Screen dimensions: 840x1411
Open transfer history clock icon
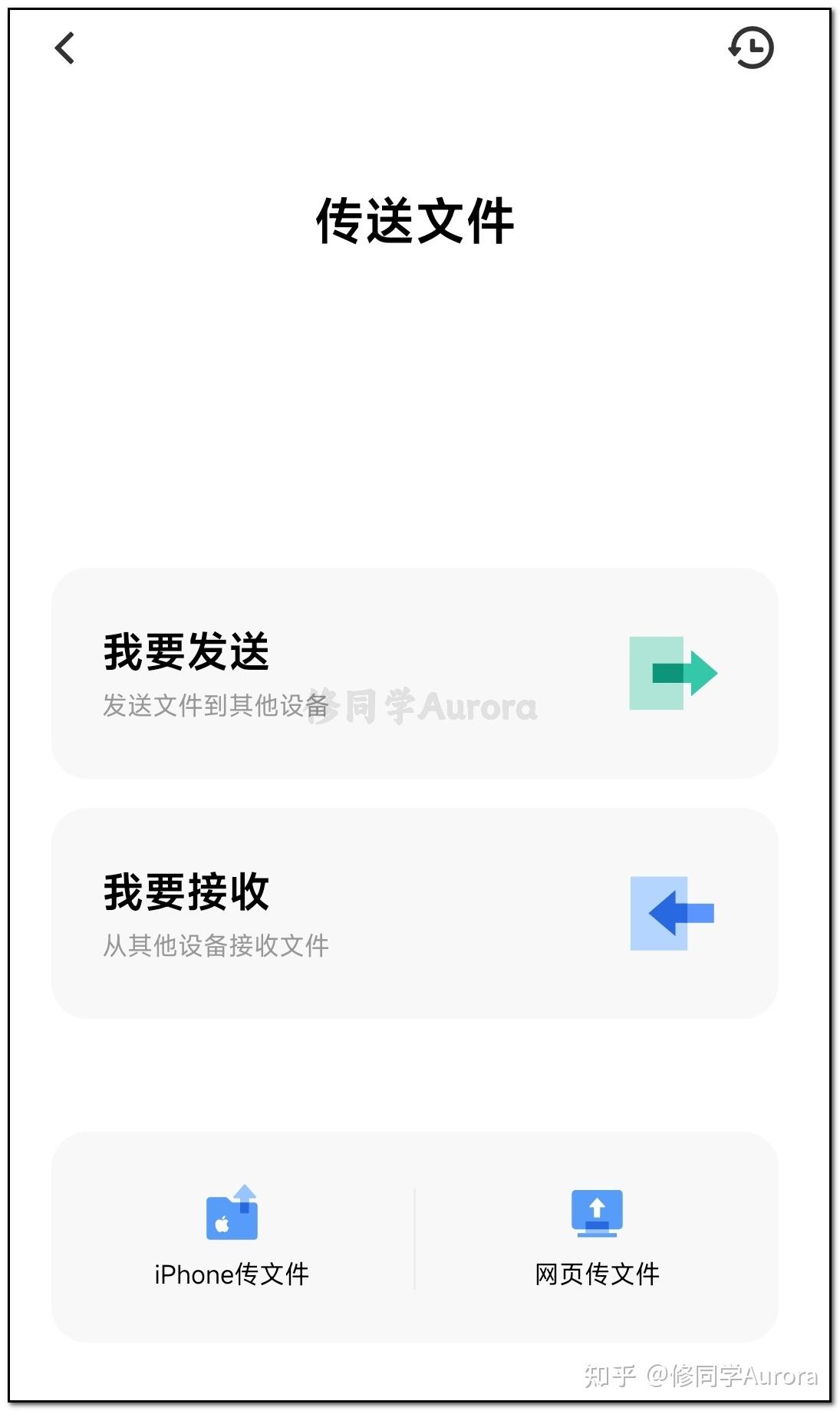tap(750, 48)
